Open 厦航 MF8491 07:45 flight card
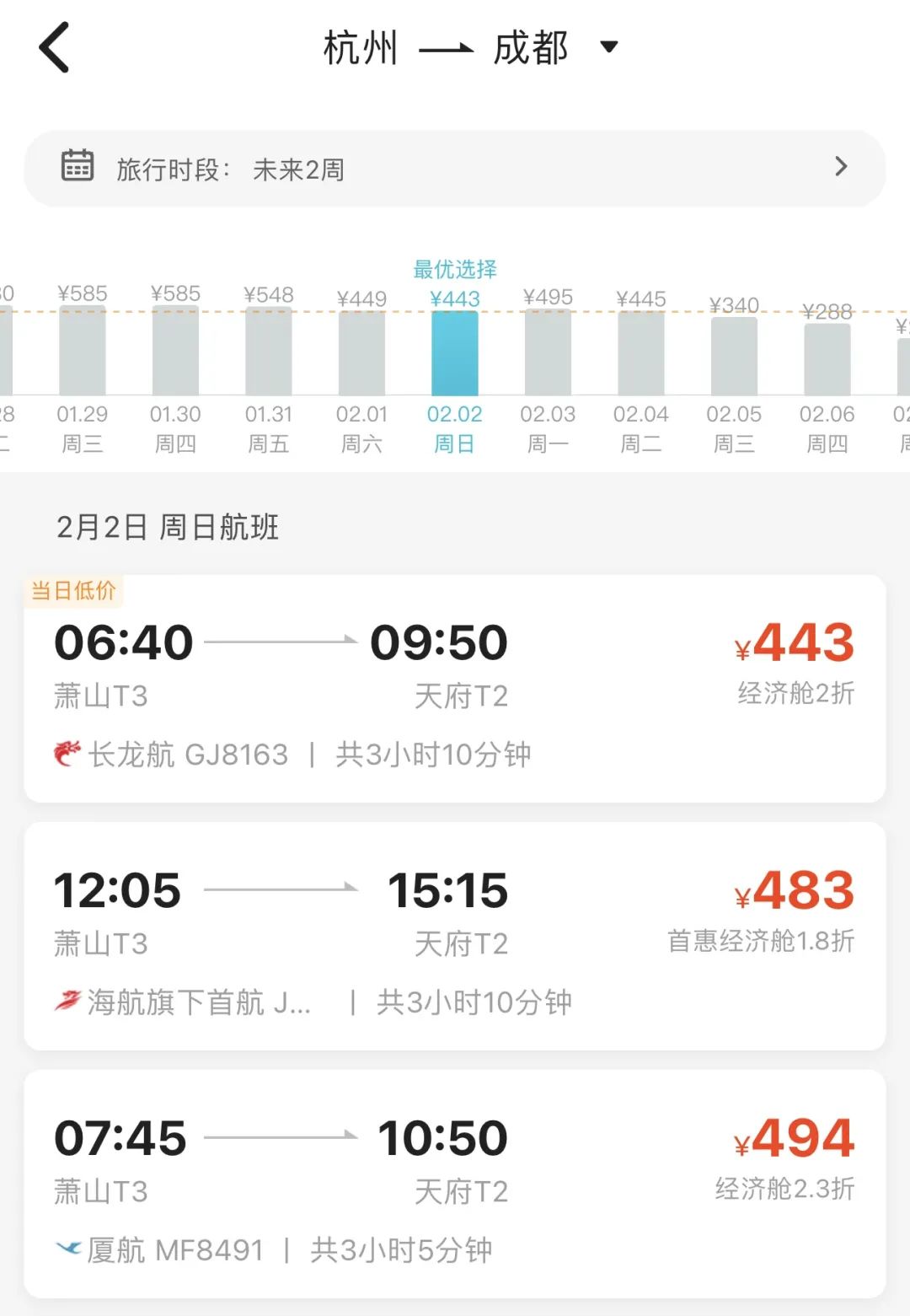910x1316 pixels. 455,1184
